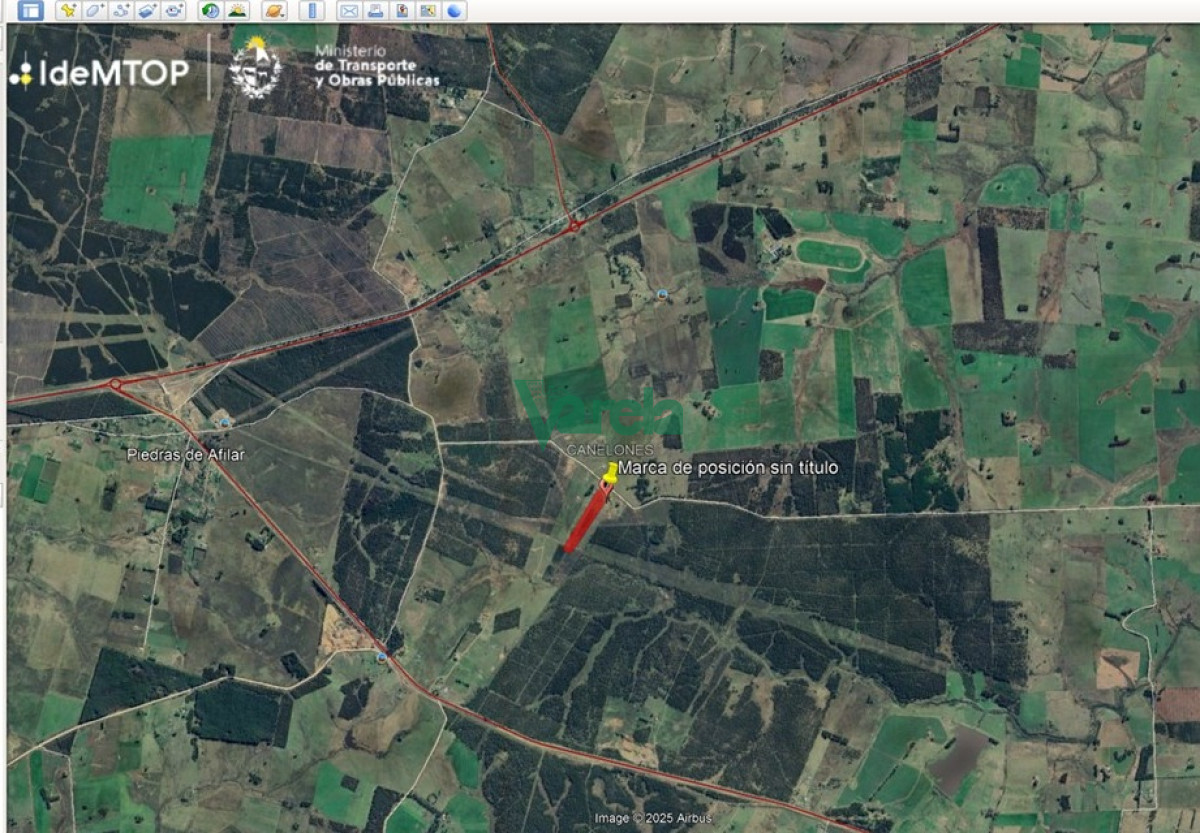
Task: Add a new placemark pin
Action: click(x=67, y=11)
